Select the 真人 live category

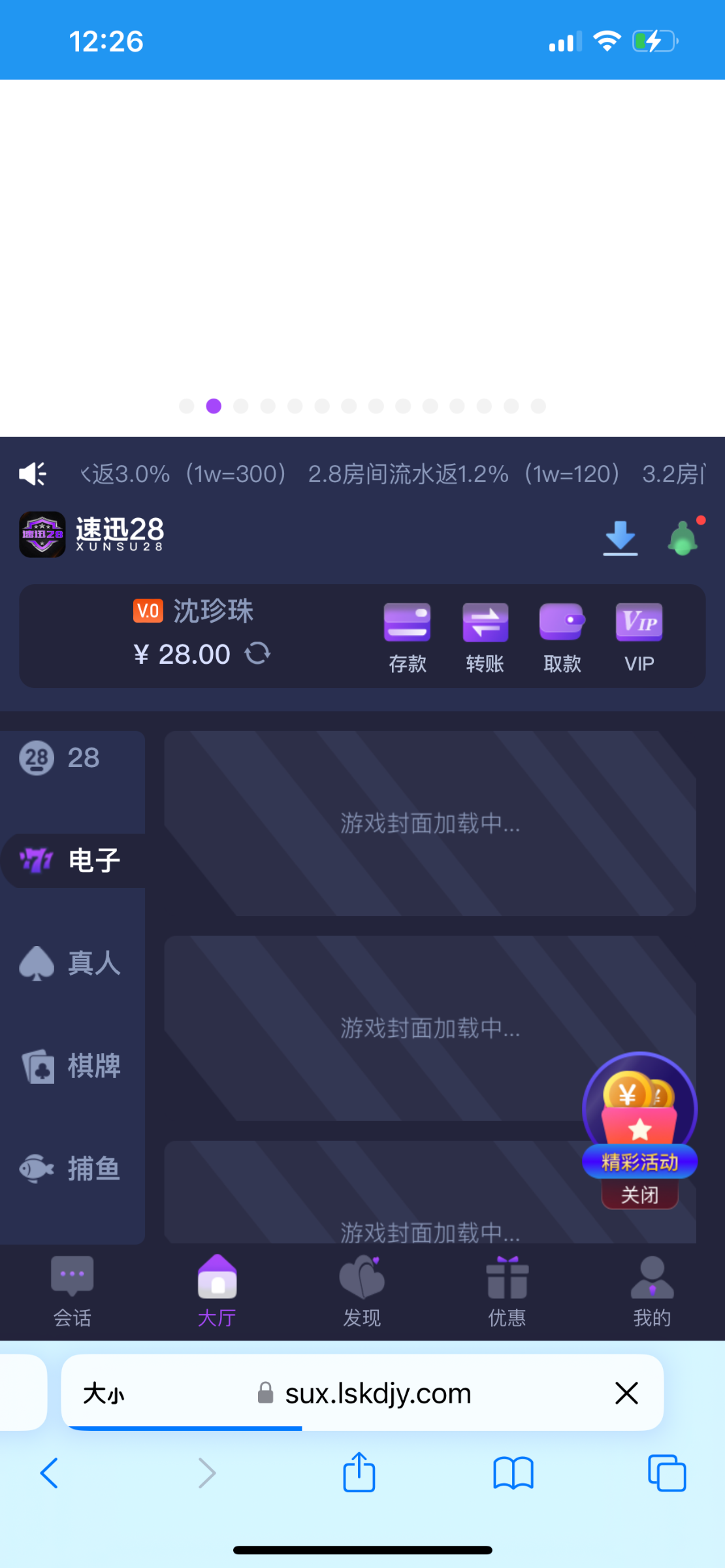(x=72, y=963)
